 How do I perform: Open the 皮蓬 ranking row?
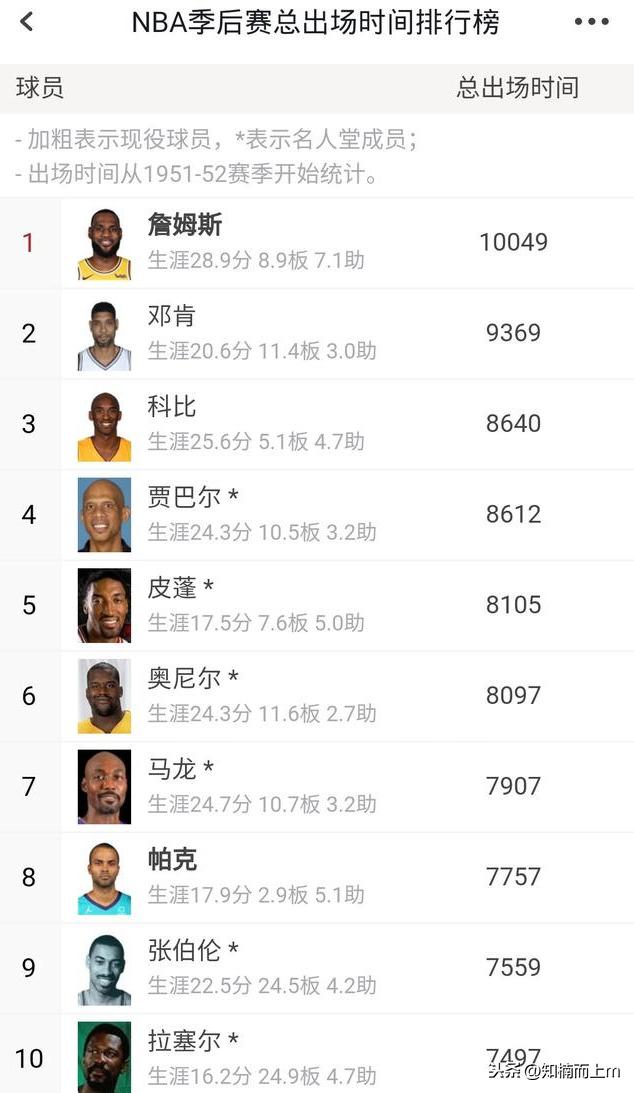(x=317, y=605)
